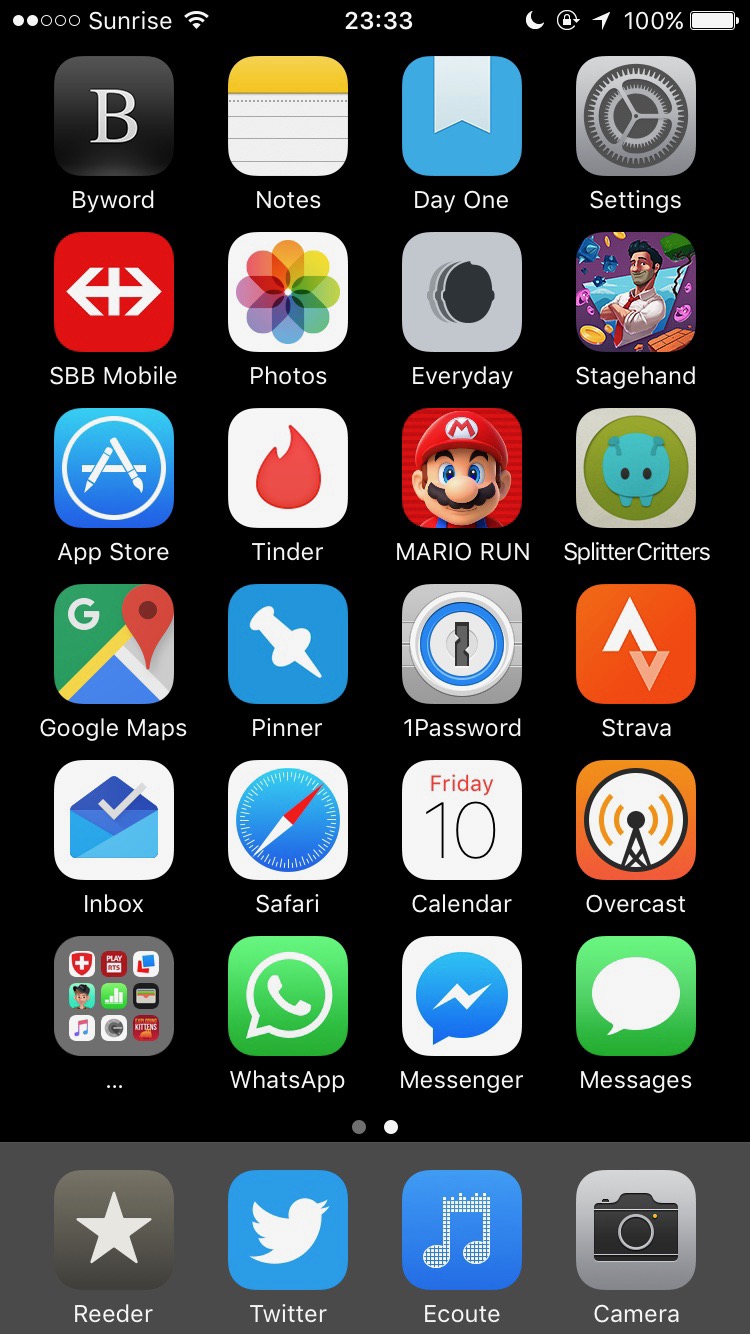Image resolution: width=750 pixels, height=1334 pixels.
Task: Open Google Maps
Action: point(113,644)
